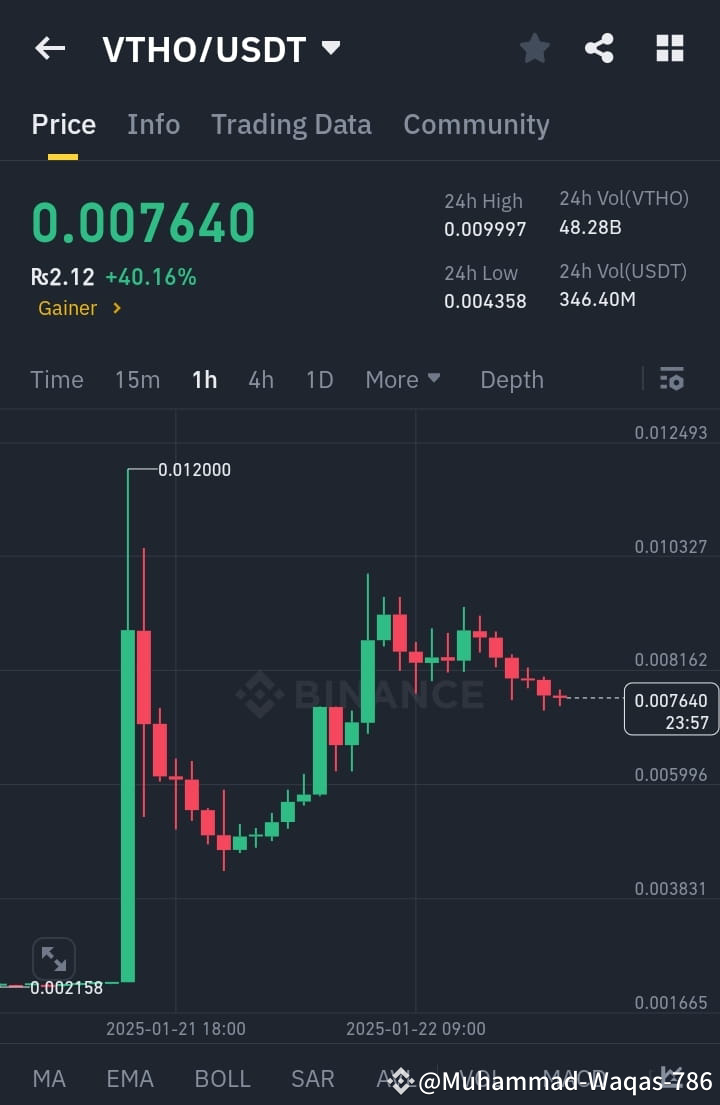Select the 1D timeframe
720x1105 pixels.
(319, 379)
